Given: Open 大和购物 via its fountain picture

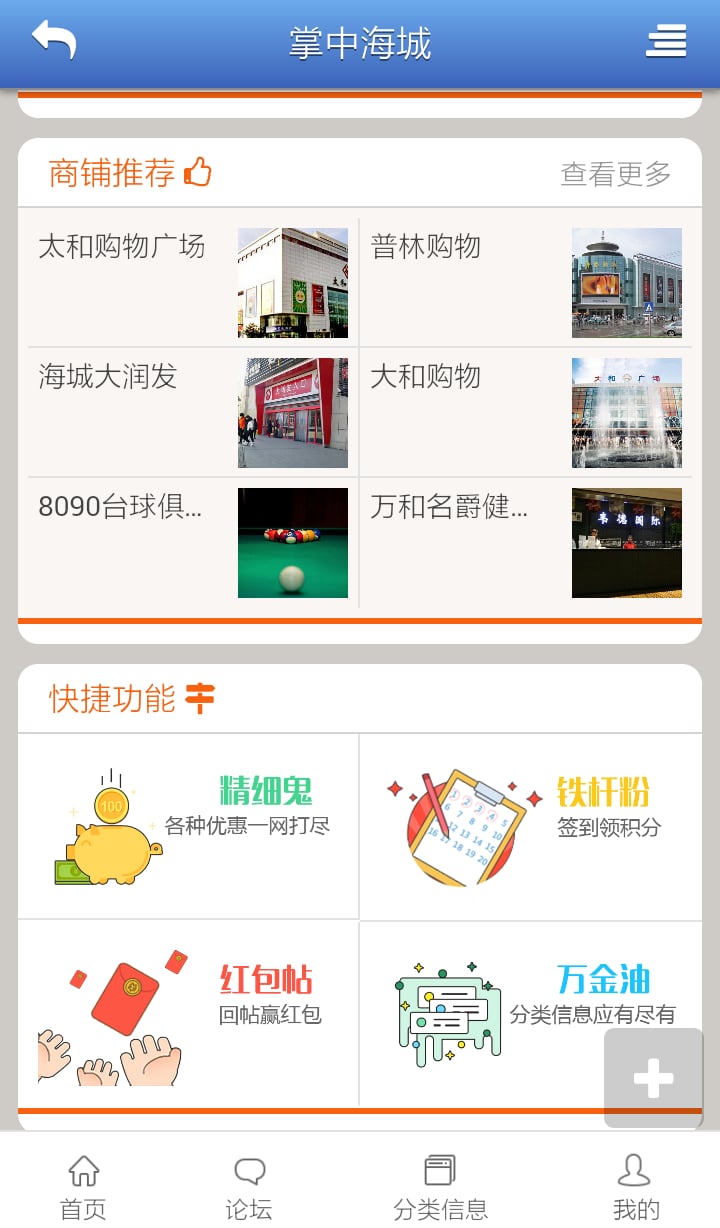Looking at the screenshot, I should (x=626, y=412).
